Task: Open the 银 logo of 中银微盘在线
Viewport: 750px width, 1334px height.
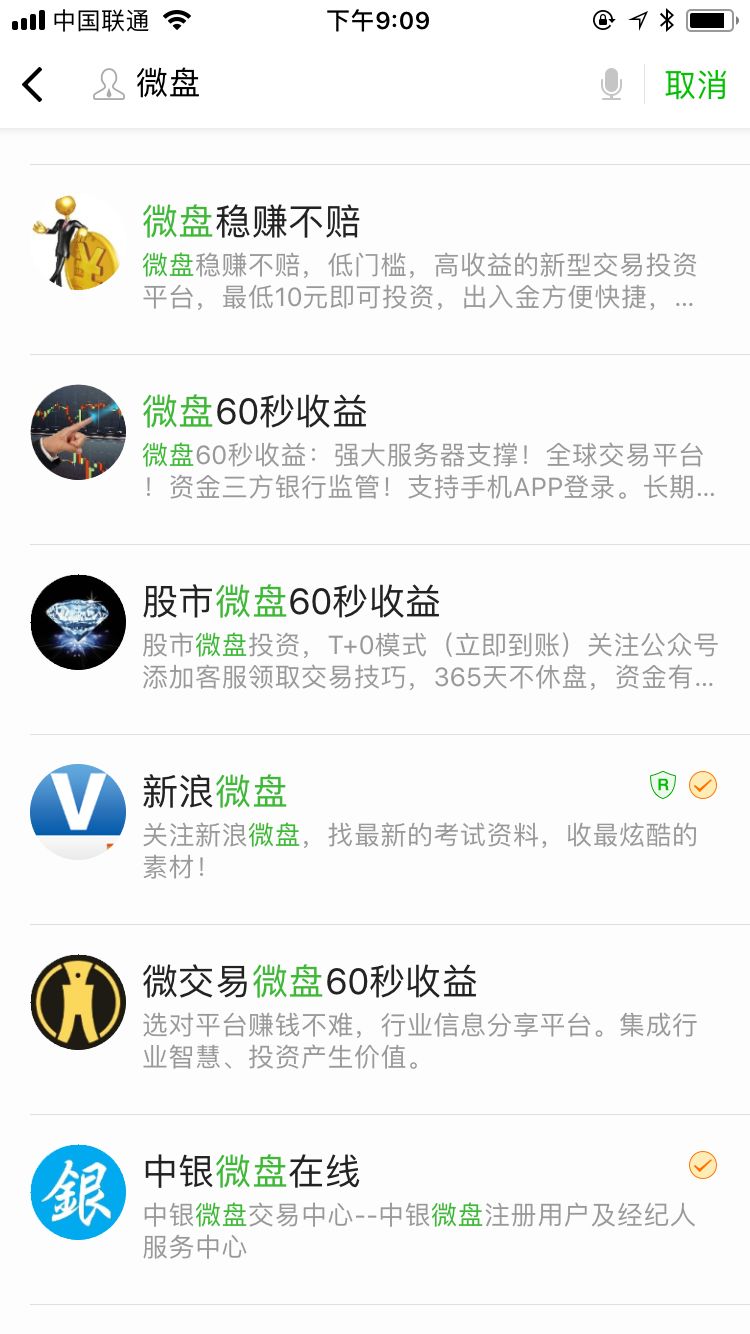Action: coord(77,1192)
